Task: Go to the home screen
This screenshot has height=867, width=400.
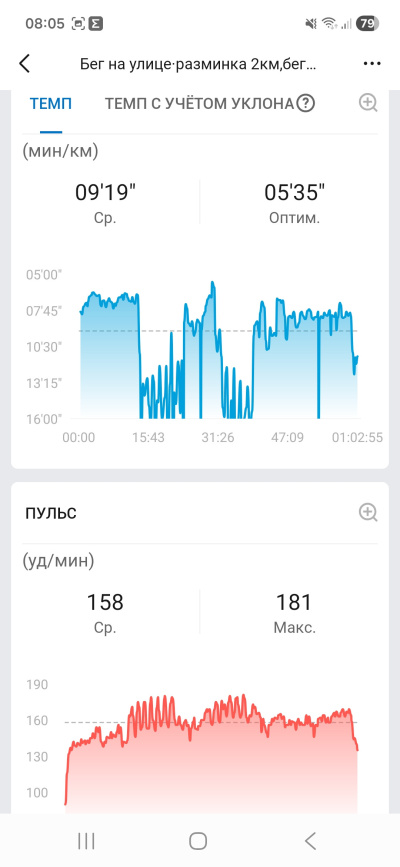Action: point(198,841)
